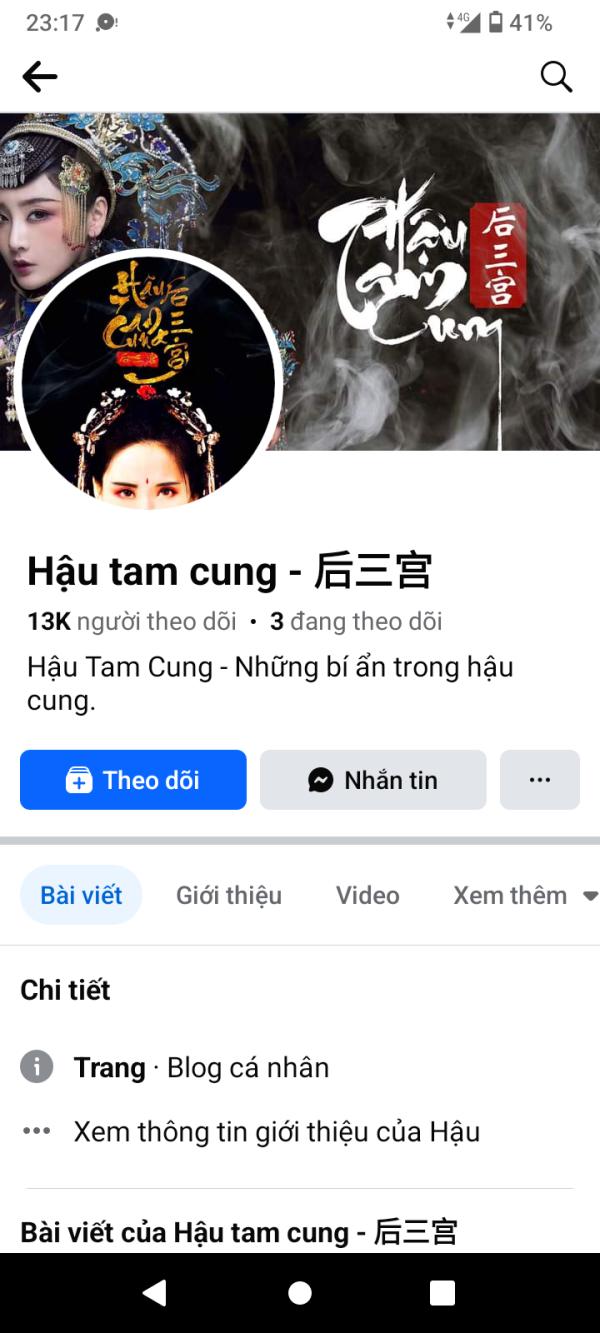The height and width of the screenshot is (1333, 600).
Task: View the page's profile picture
Action: point(148,382)
